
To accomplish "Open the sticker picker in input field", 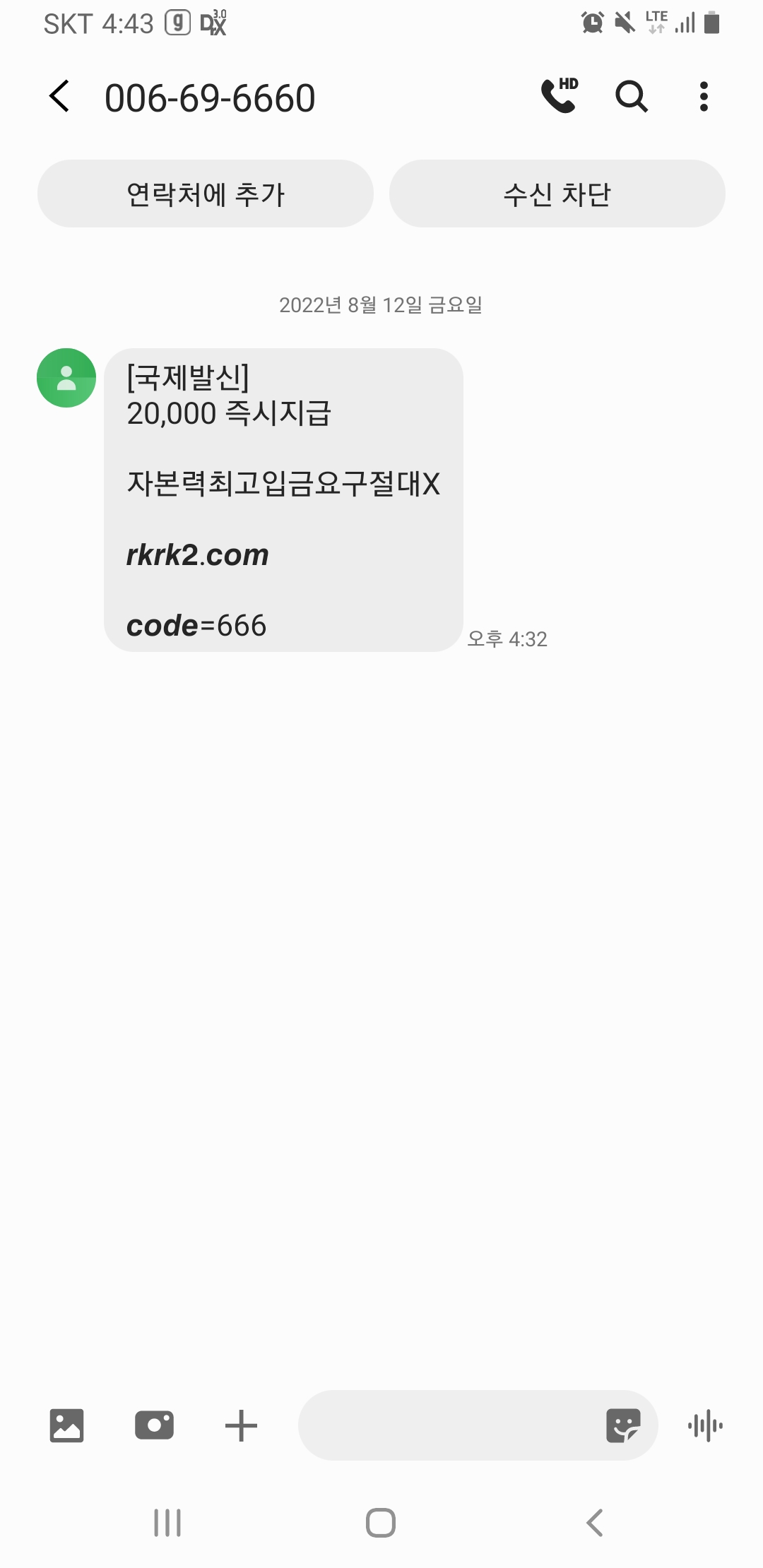I will point(623,1425).
